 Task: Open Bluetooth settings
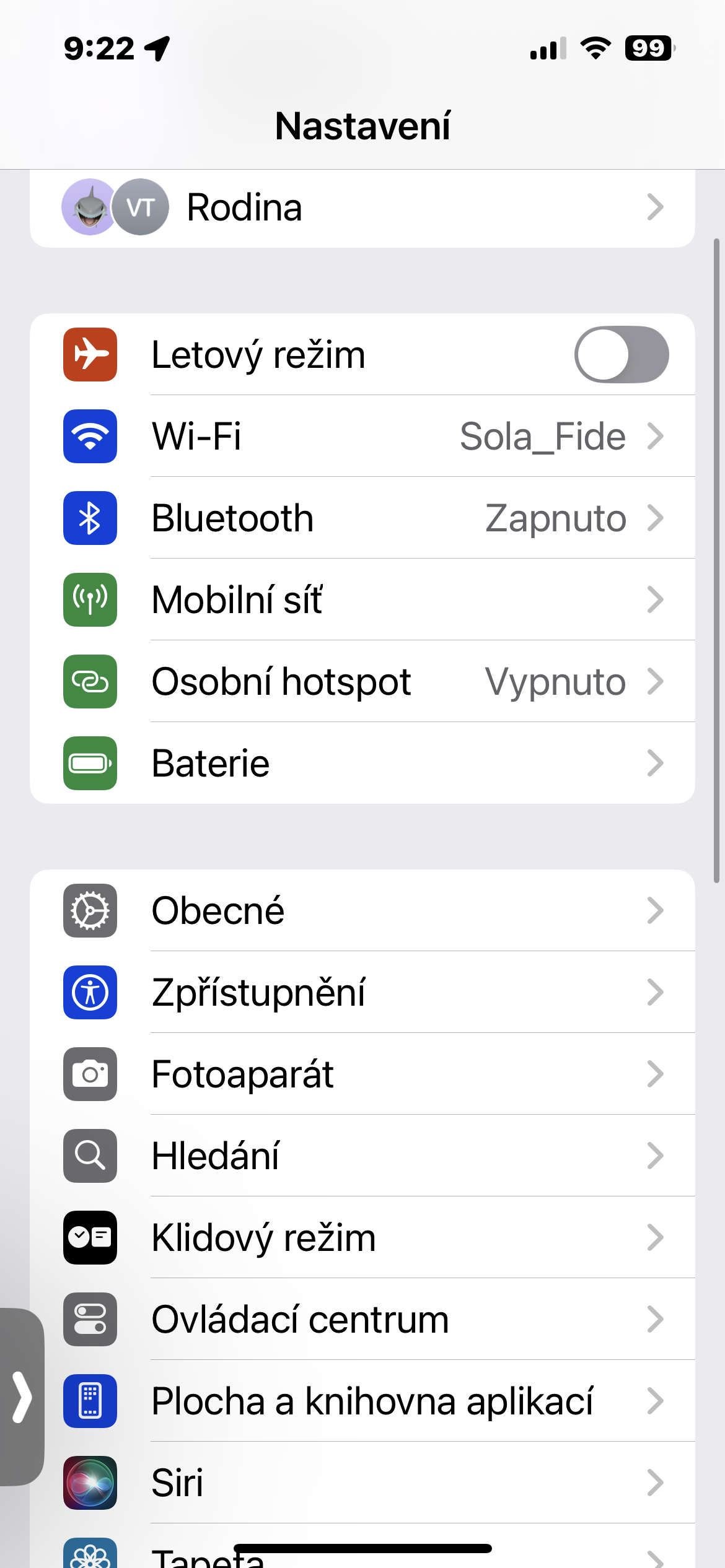coord(362,518)
